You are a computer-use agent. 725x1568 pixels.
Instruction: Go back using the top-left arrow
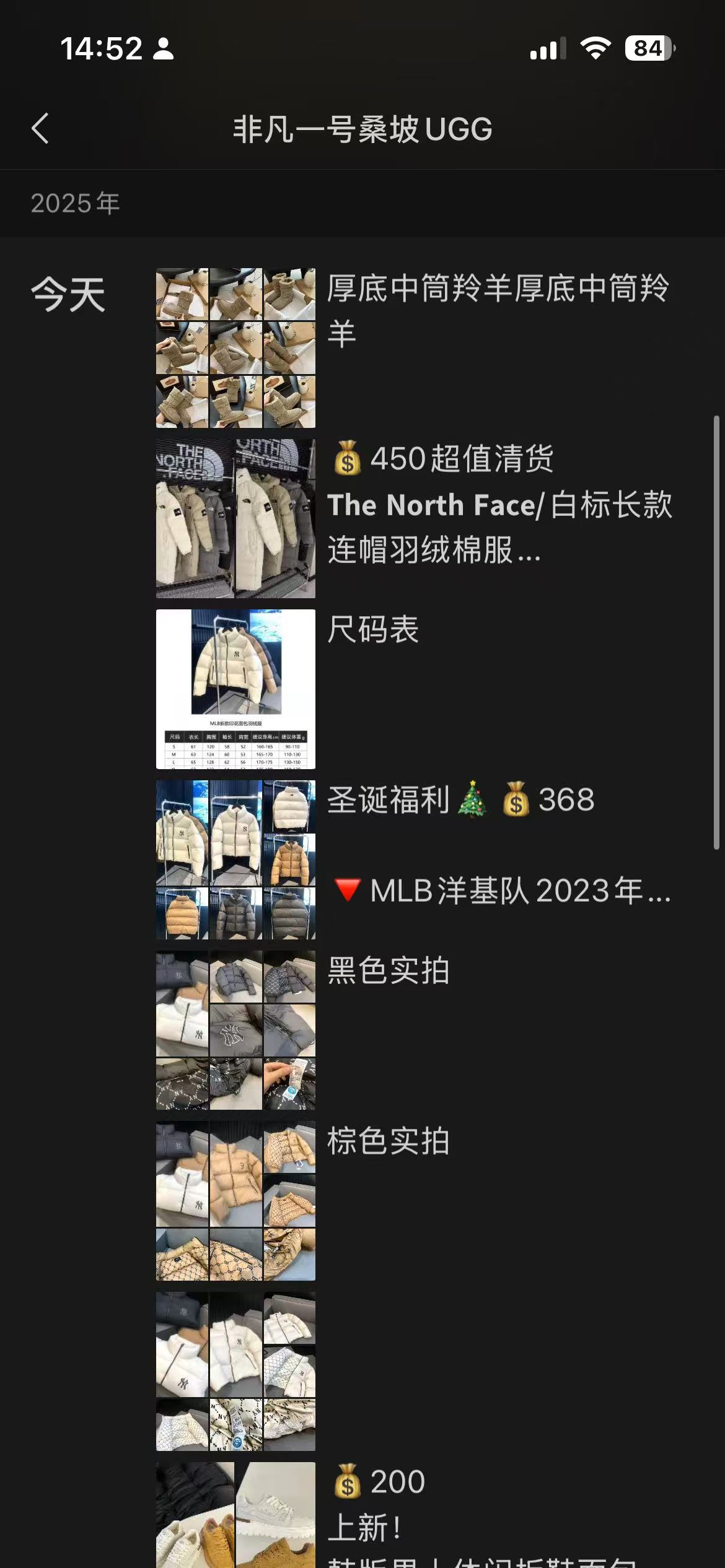coord(41,129)
